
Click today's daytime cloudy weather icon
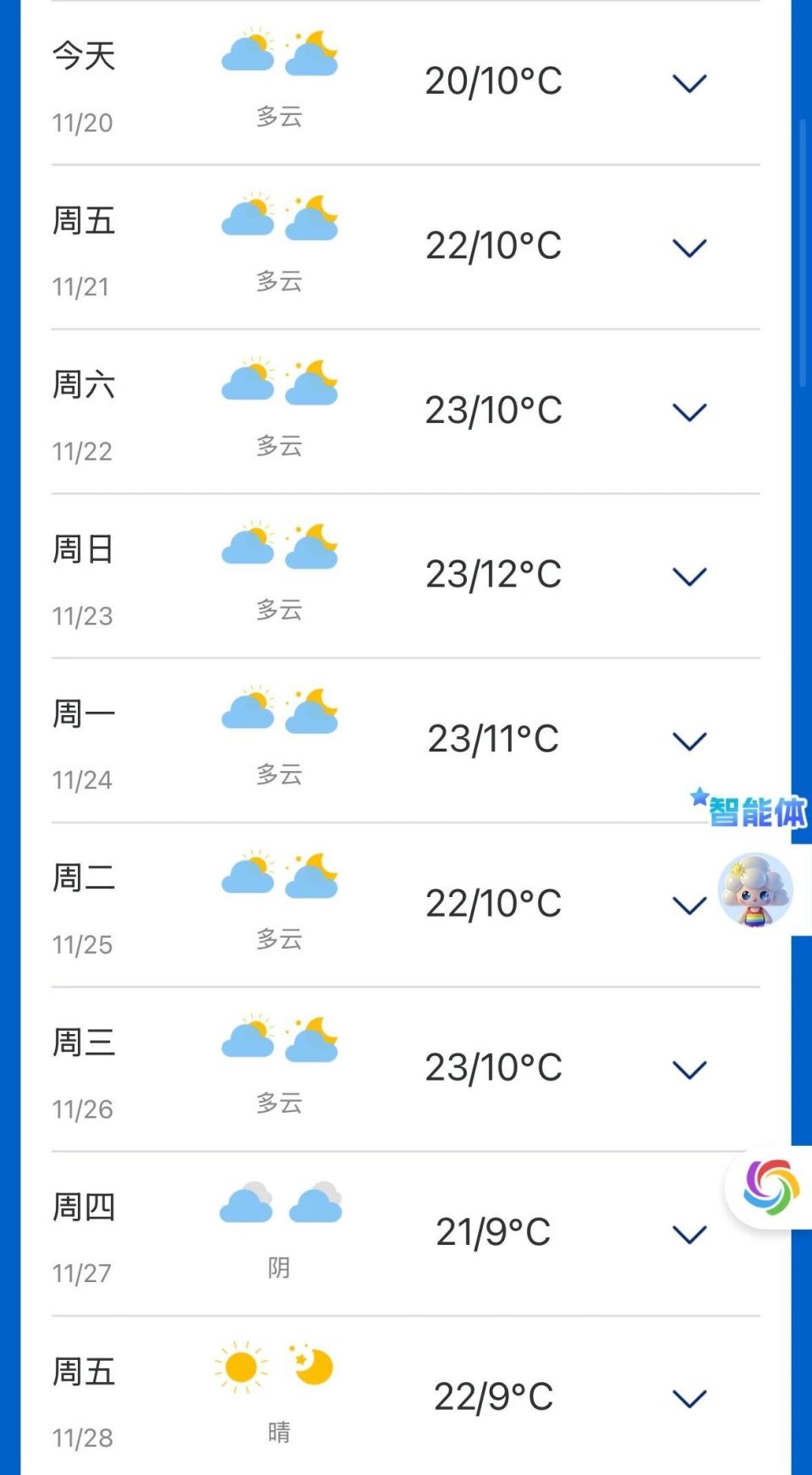point(246,52)
